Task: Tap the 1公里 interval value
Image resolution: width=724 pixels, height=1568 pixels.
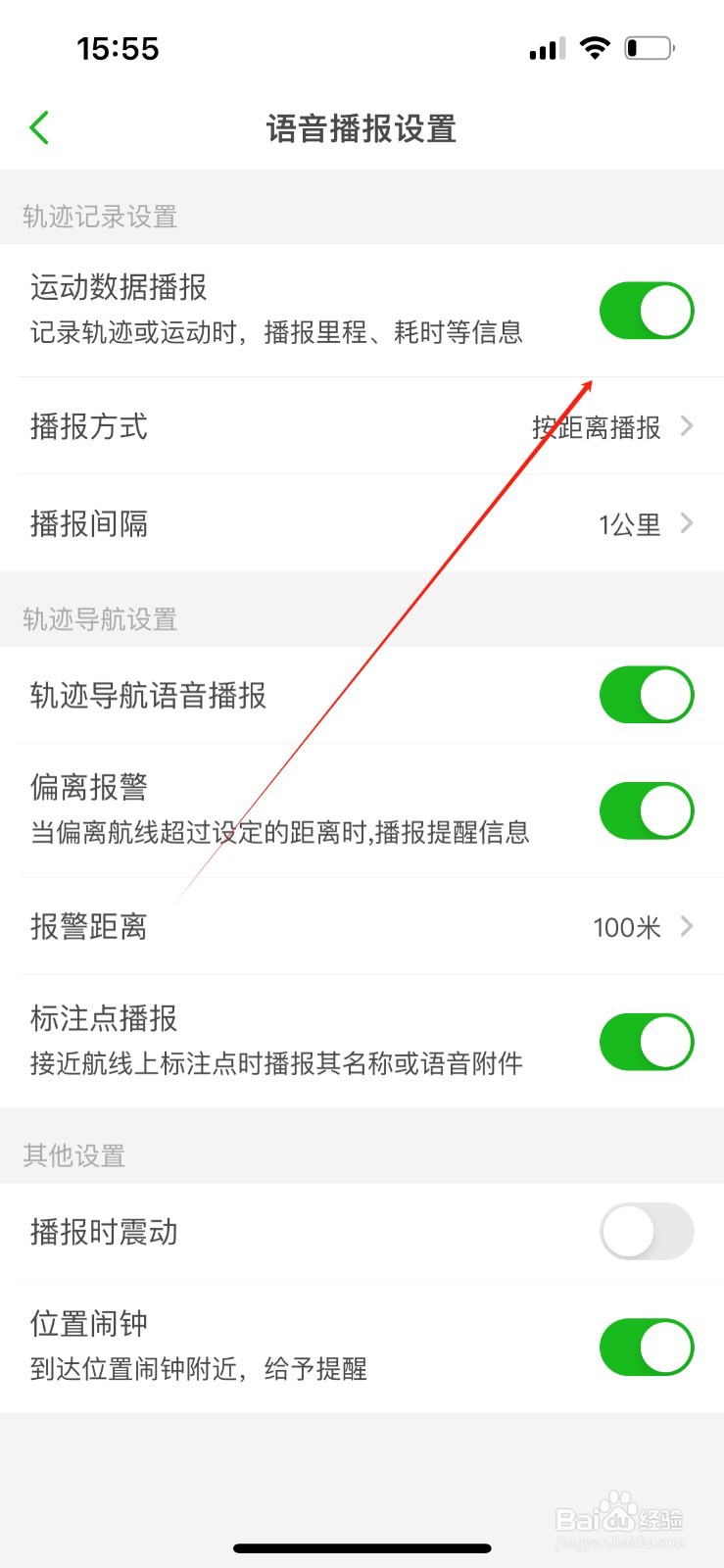Action: coord(629,524)
